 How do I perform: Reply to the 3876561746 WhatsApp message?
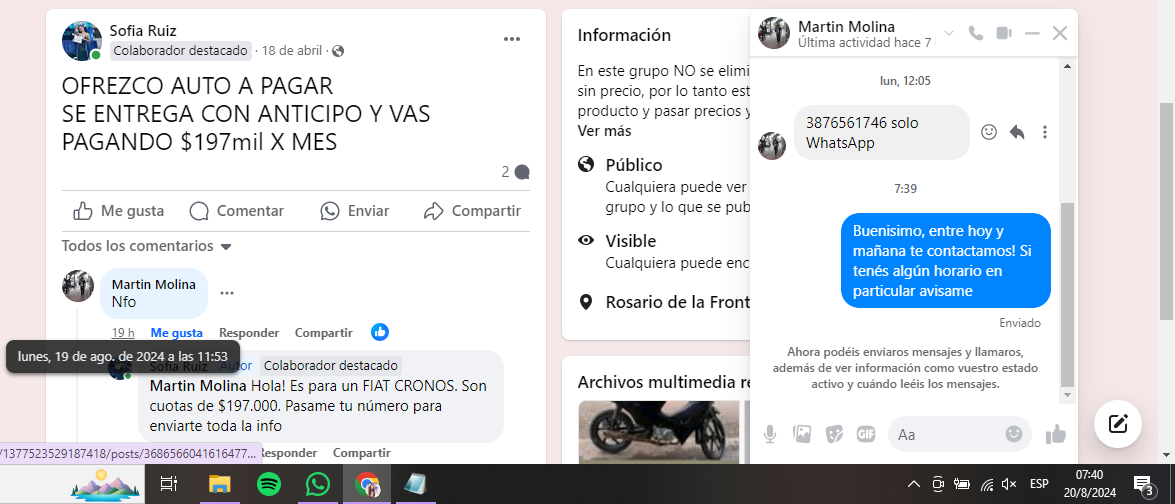[x=1017, y=132]
